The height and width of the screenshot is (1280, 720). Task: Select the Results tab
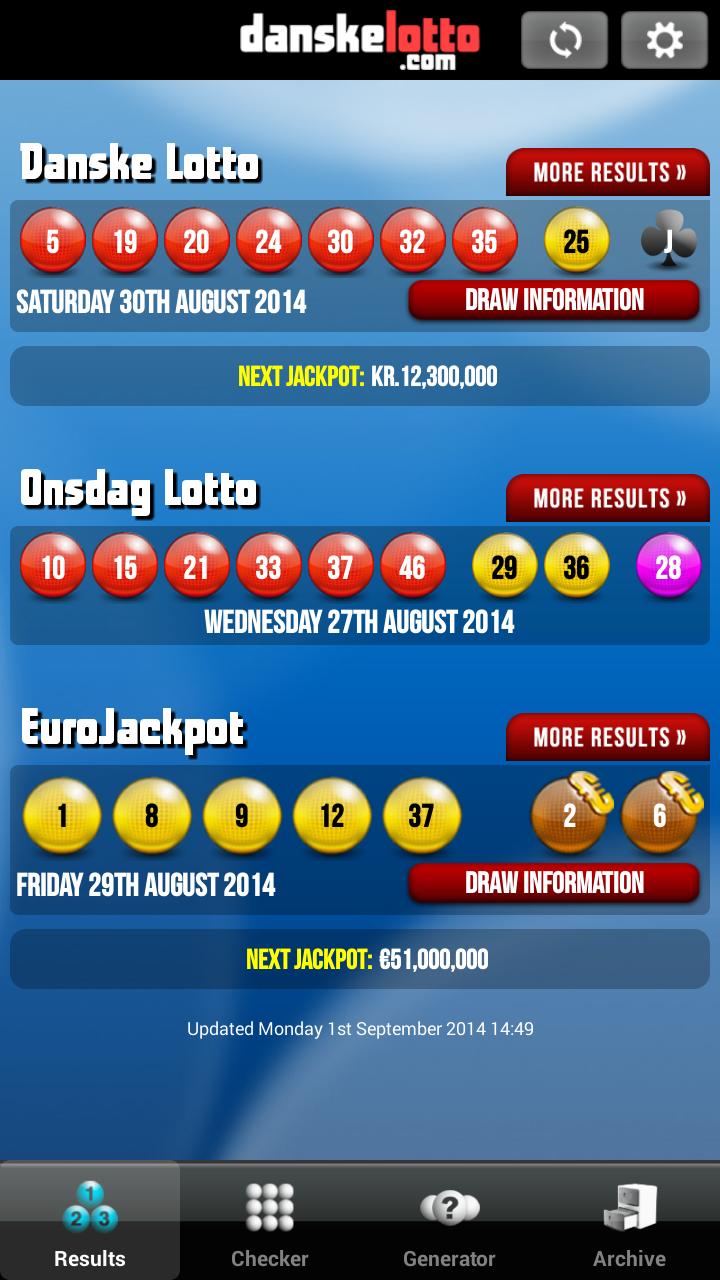pyautogui.click(x=90, y=1224)
